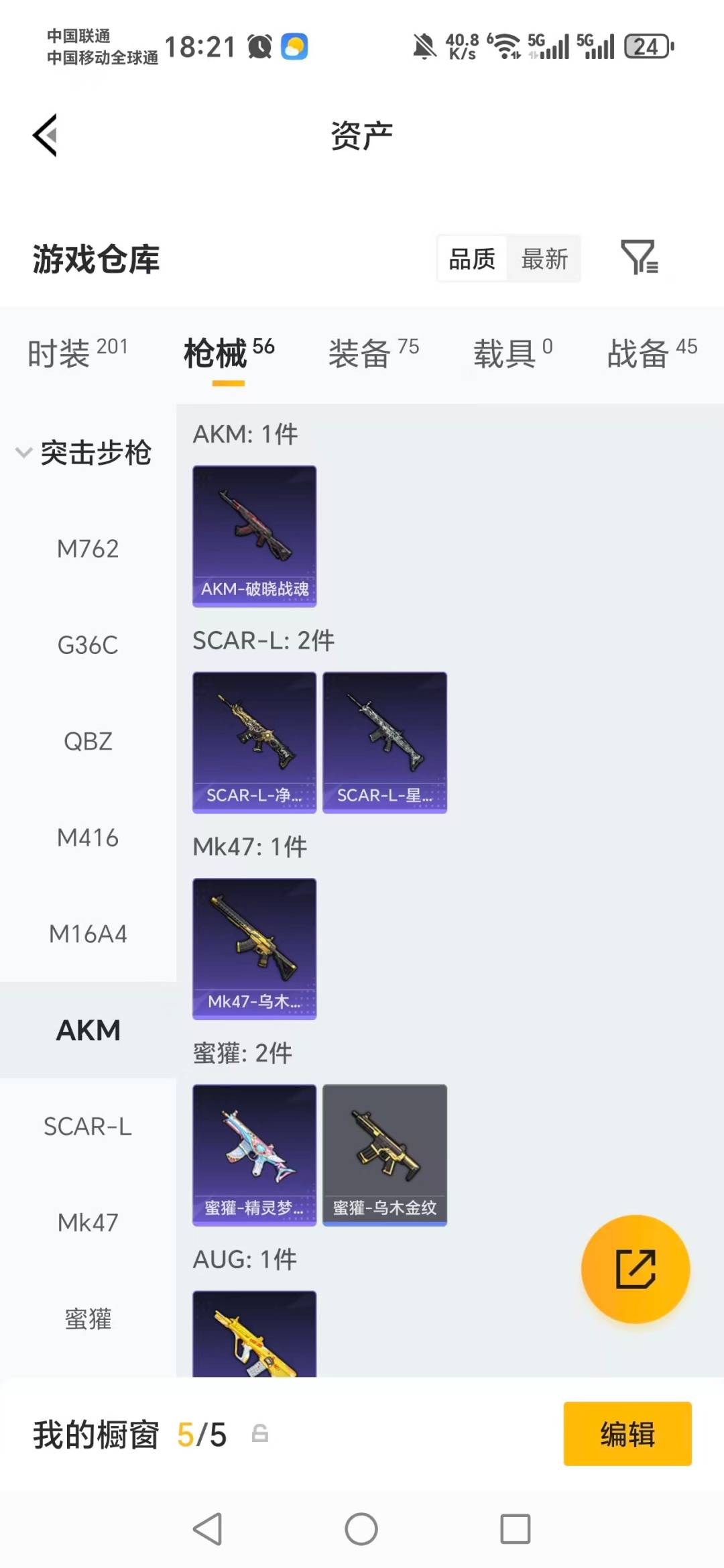
Task: Open the 蜜獾-精灵梦 skin thumbnail
Action: click(x=254, y=1154)
